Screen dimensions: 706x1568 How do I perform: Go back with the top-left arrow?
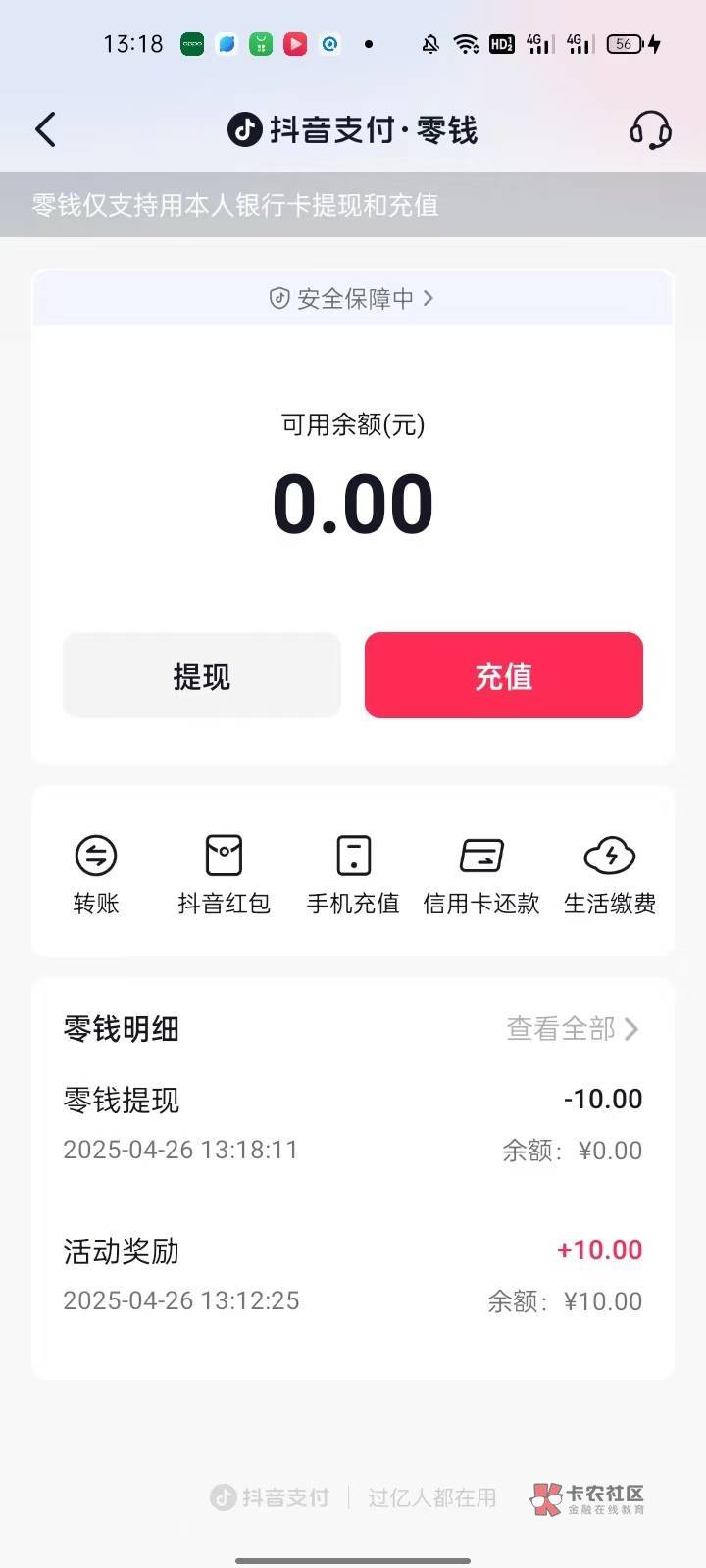point(45,129)
